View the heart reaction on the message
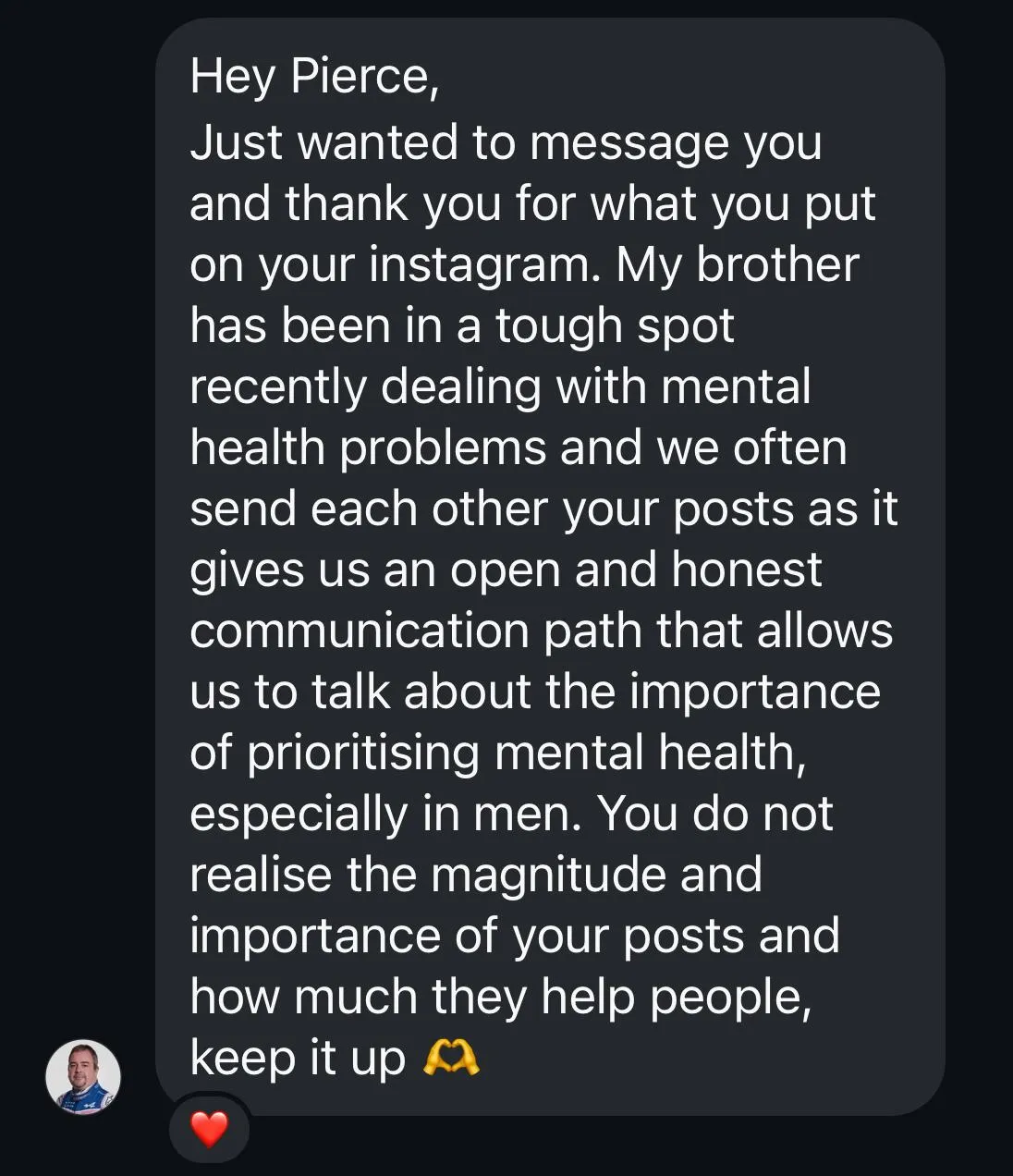The width and height of the screenshot is (1013, 1176). pos(209,1129)
